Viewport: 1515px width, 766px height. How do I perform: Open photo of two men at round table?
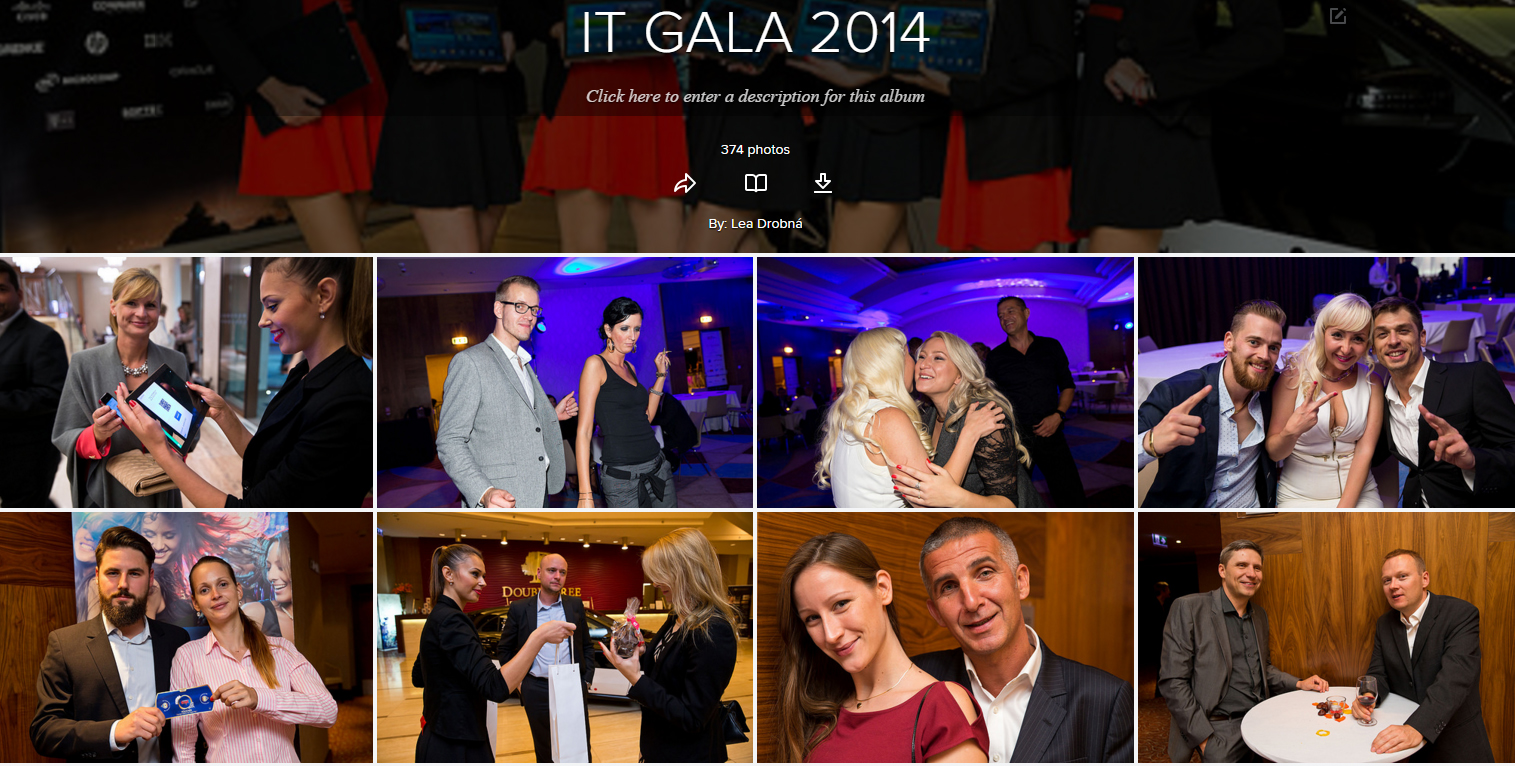1326,638
